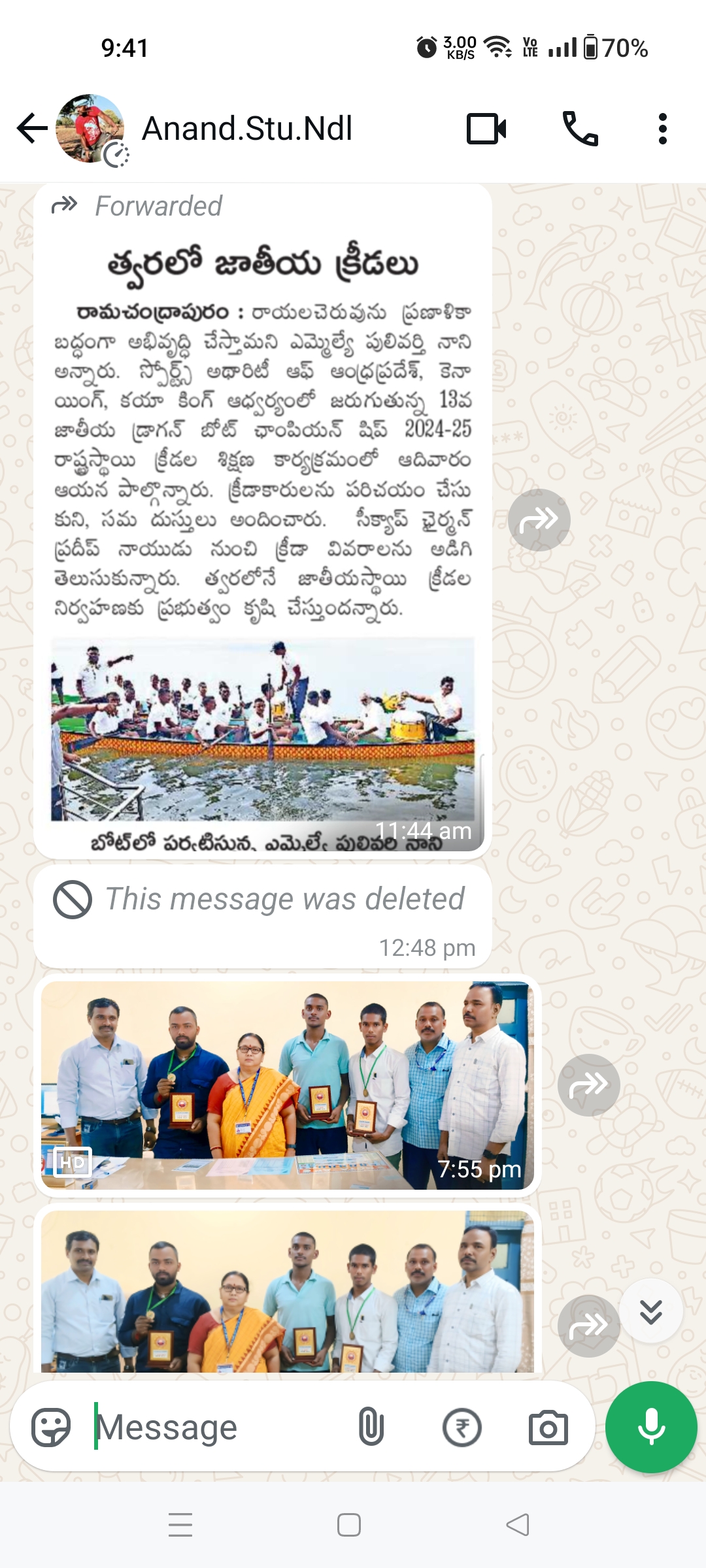Open the rupee payment option
The image size is (706, 1568).
(462, 1428)
